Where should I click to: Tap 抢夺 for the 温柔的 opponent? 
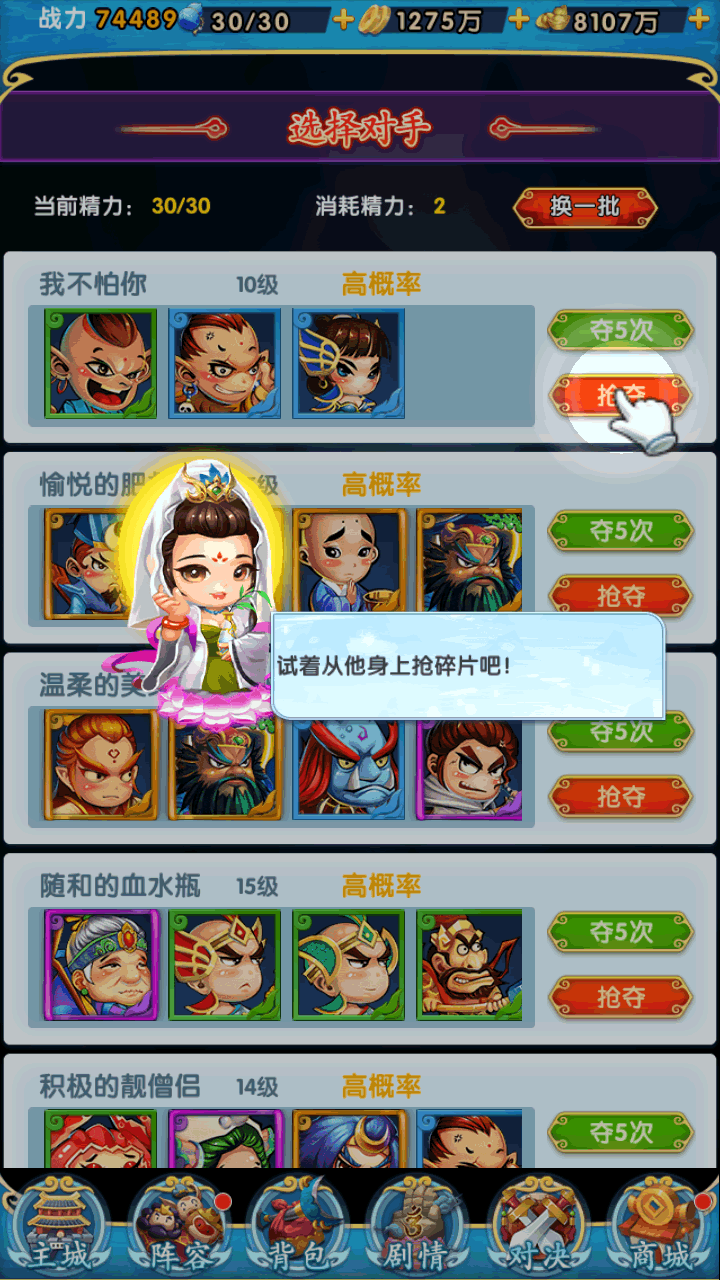620,796
